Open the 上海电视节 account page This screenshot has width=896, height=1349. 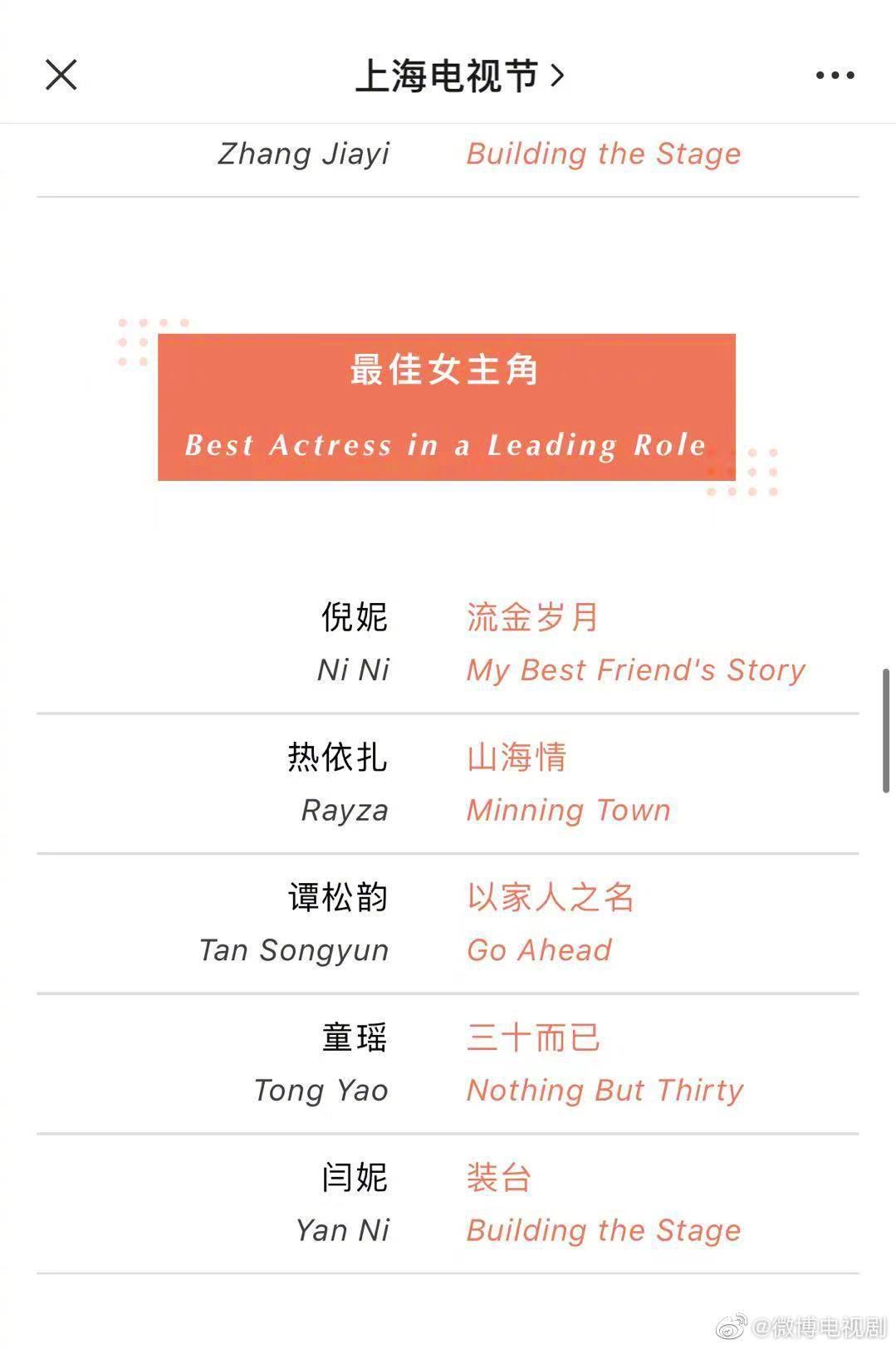point(460,76)
